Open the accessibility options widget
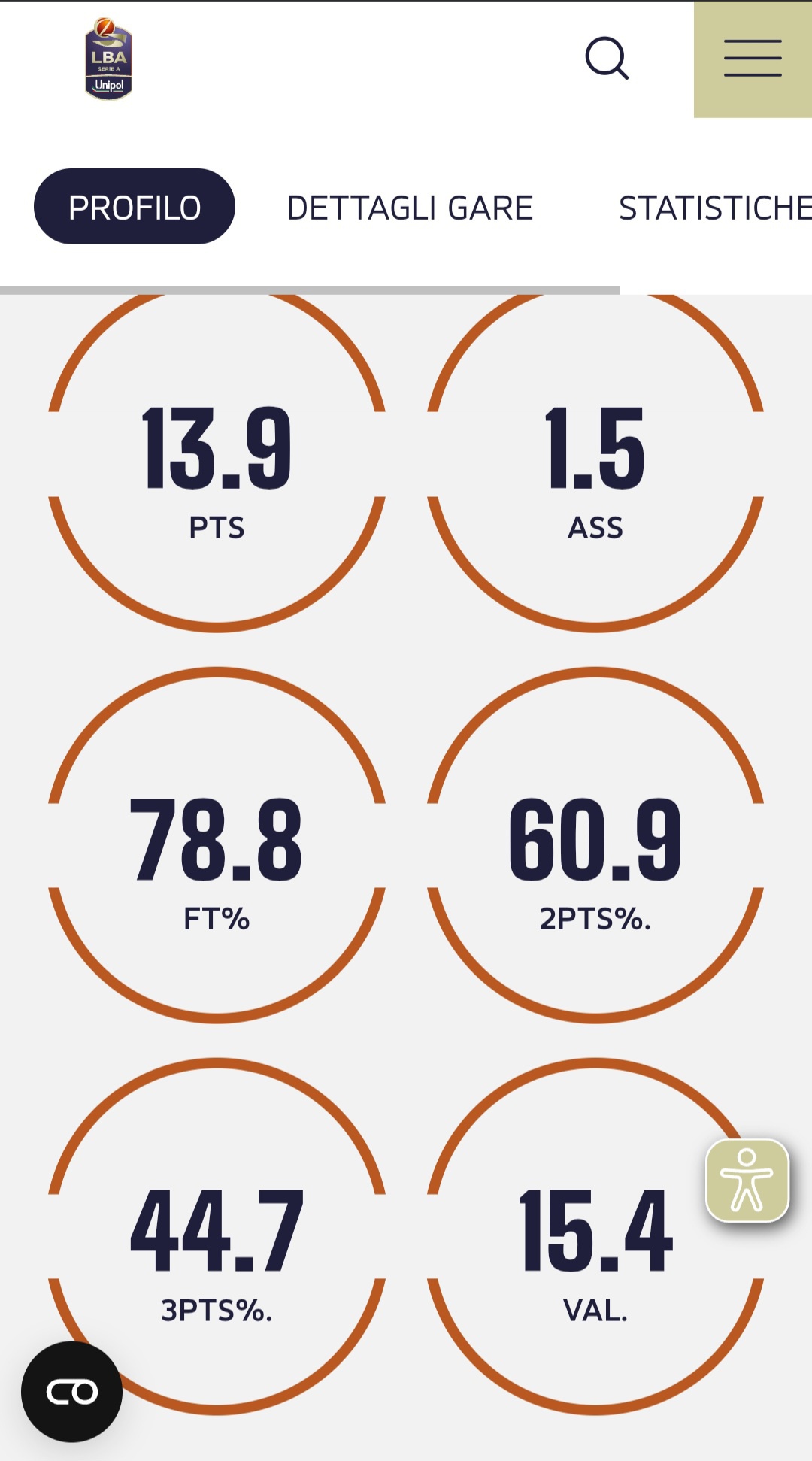The image size is (812, 1461). 747,1181
